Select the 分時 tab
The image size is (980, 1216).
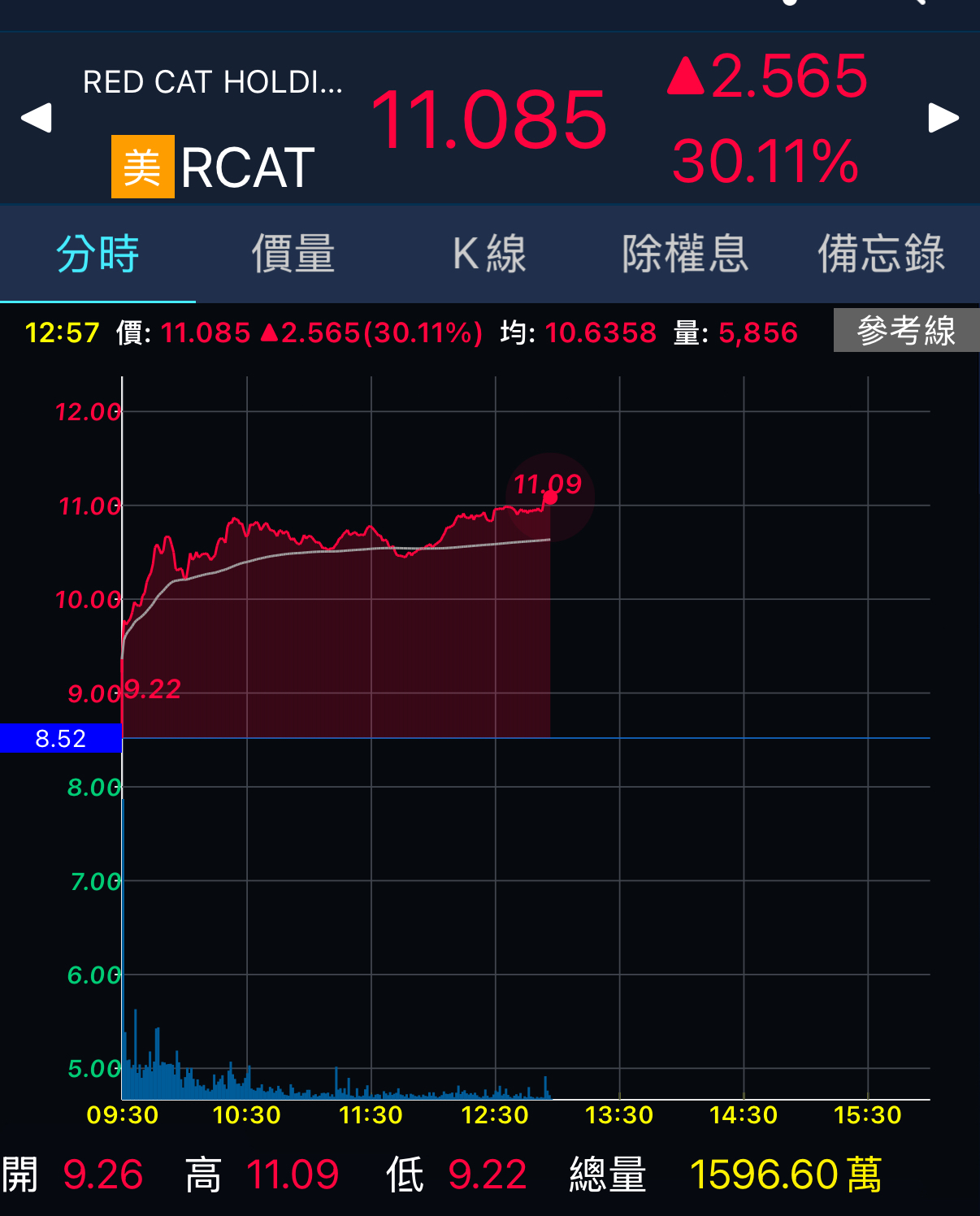click(x=98, y=254)
